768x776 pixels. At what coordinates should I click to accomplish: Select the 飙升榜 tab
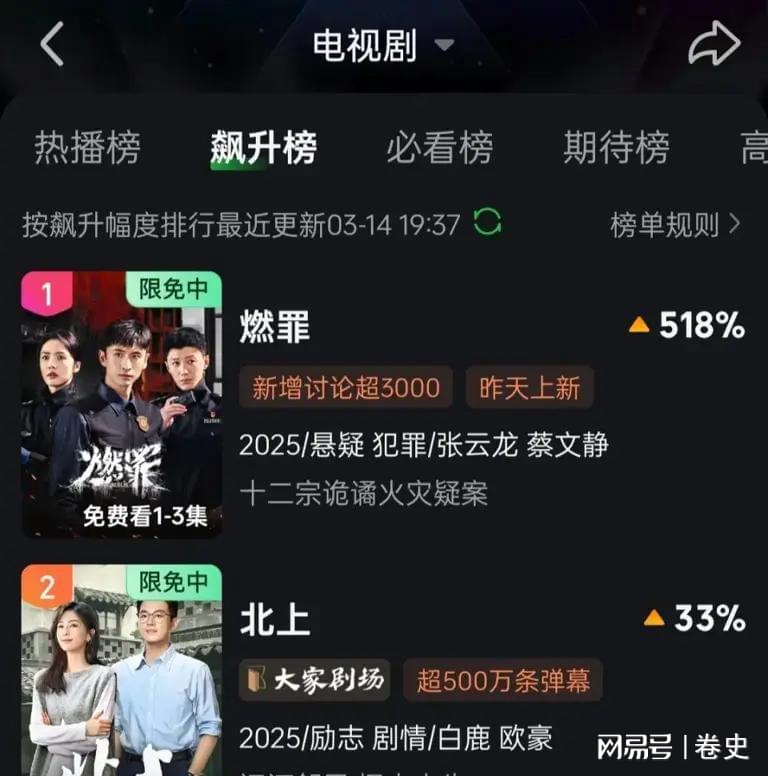coord(263,148)
